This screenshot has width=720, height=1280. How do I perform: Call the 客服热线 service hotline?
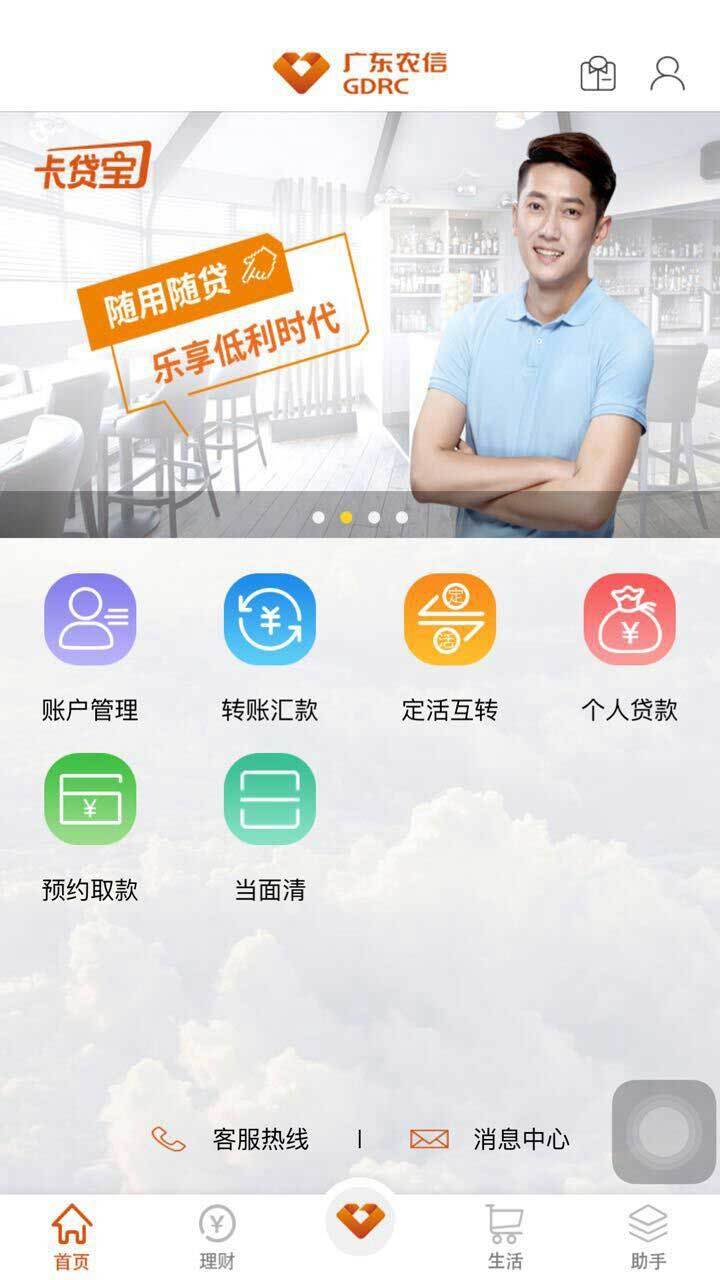click(232, 1139)
